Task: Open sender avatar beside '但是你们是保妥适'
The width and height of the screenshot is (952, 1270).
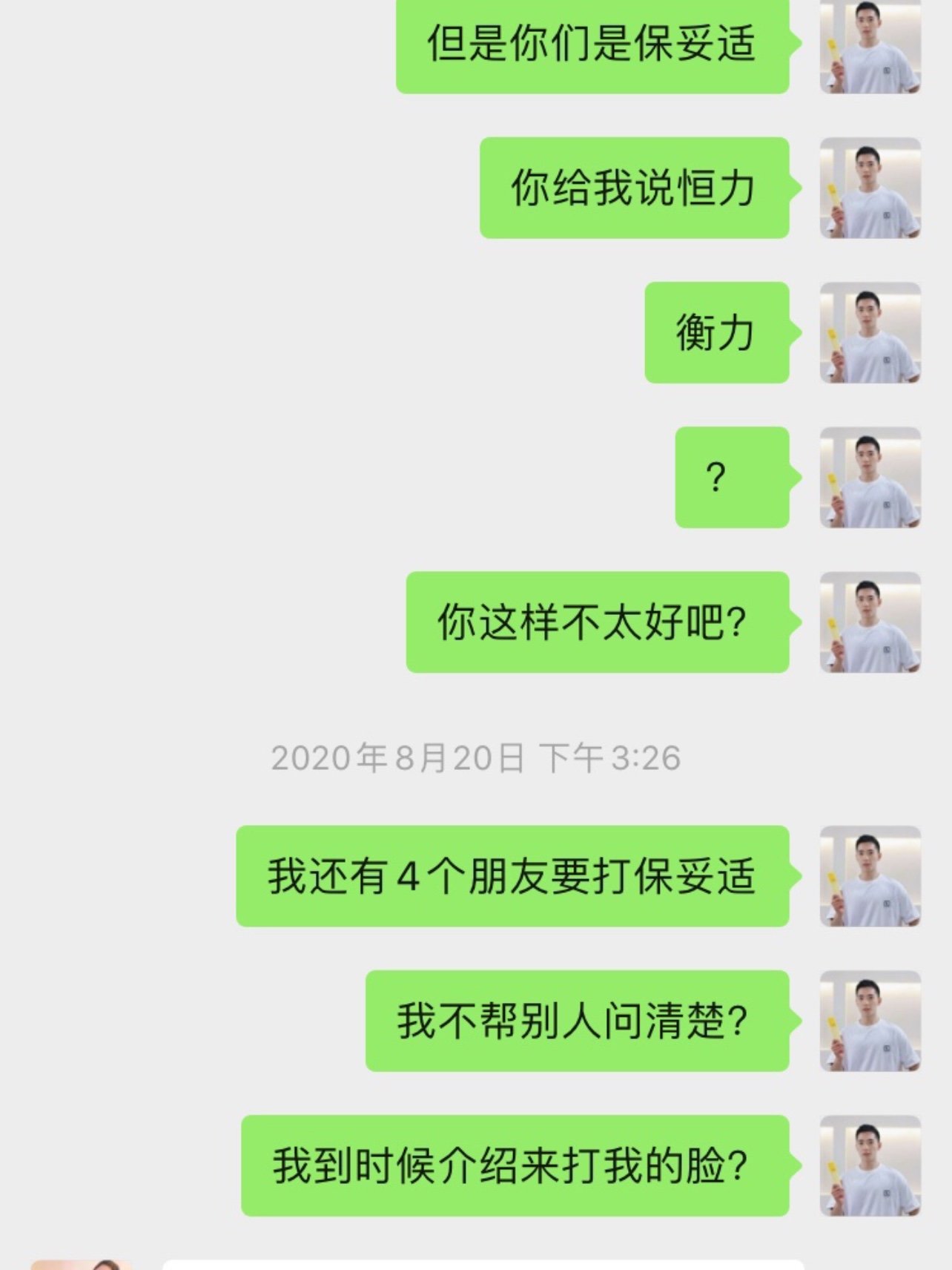Action: tap(870, 46)
